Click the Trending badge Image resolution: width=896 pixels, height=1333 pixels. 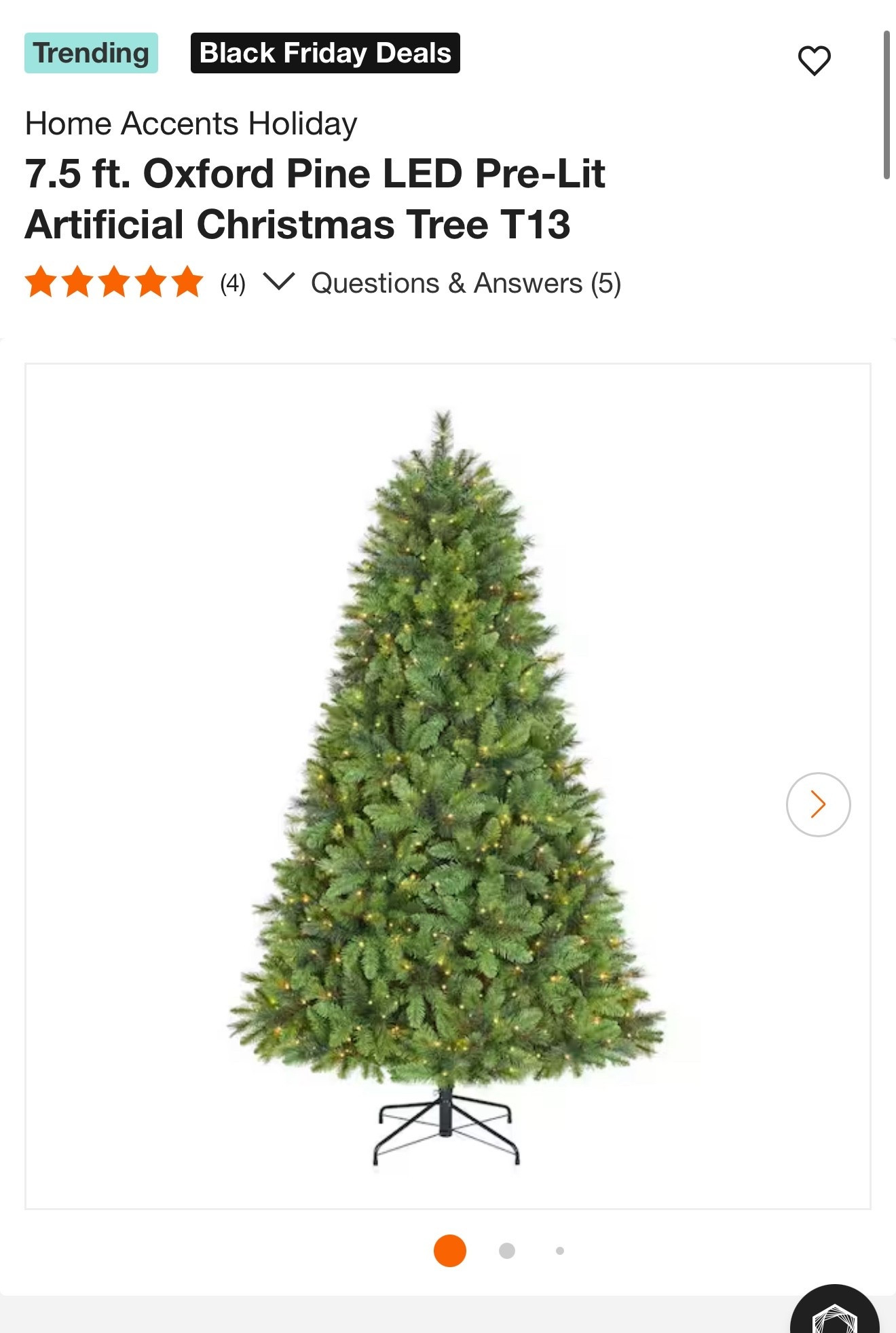90,53
